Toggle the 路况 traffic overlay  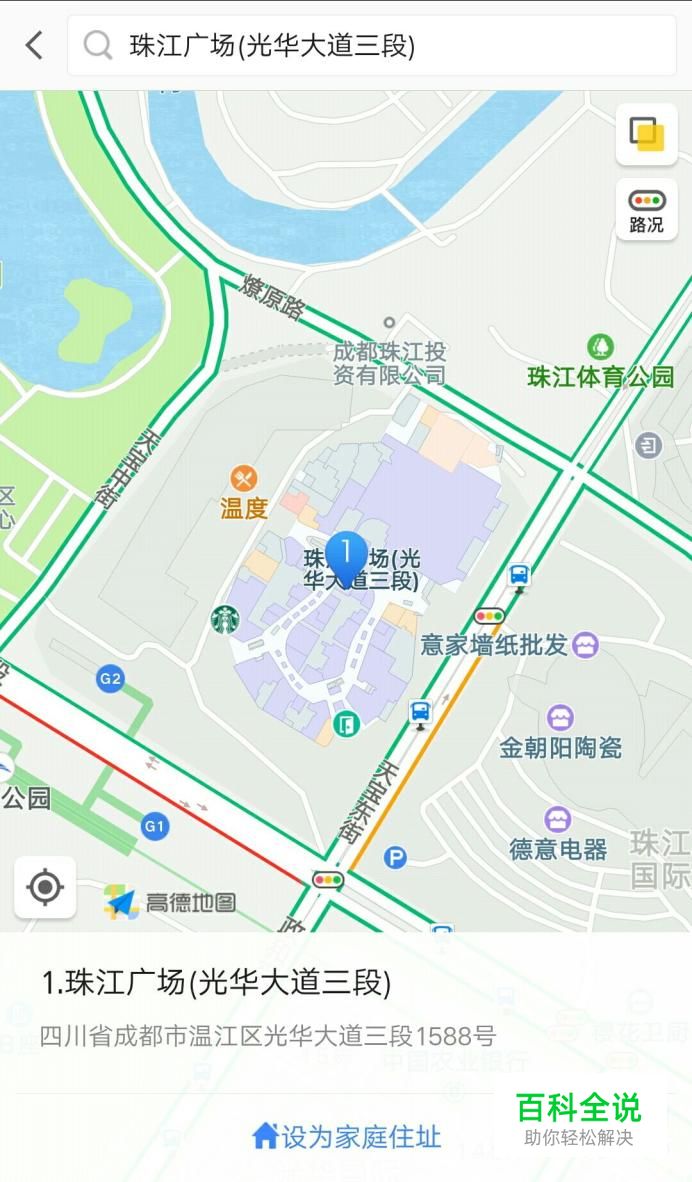pyautogui.click(x=646, y=210)
